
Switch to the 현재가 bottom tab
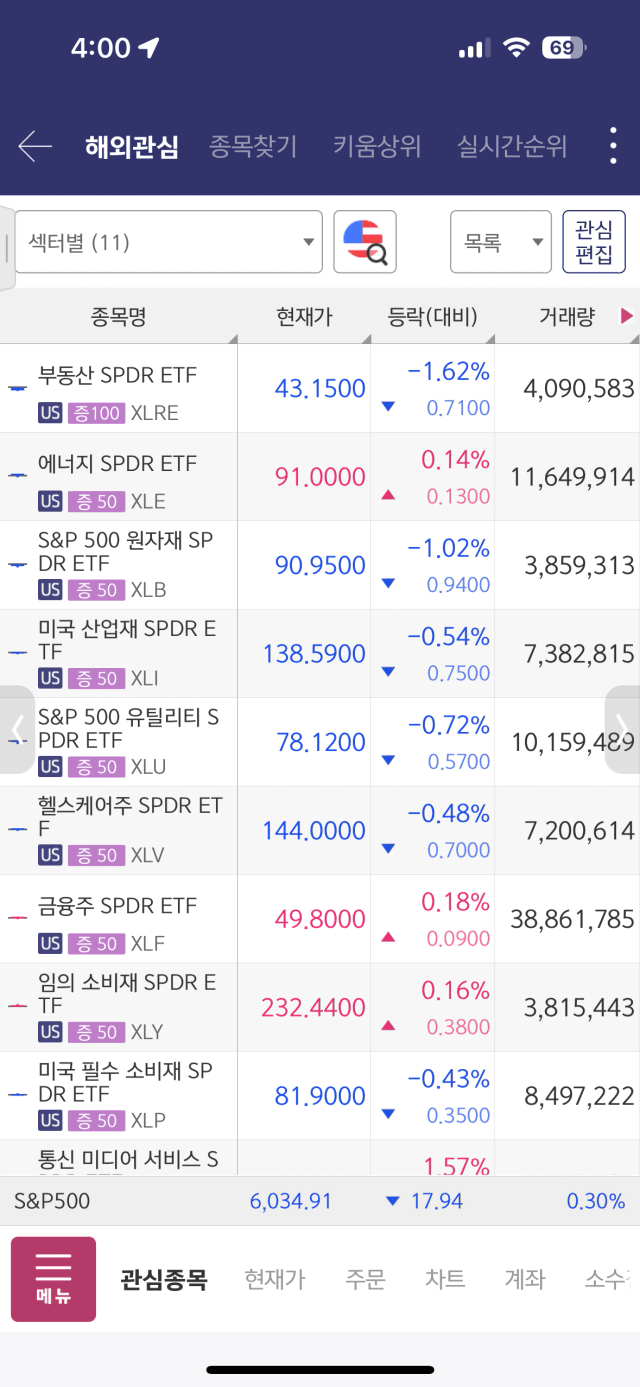point(275,1279)
